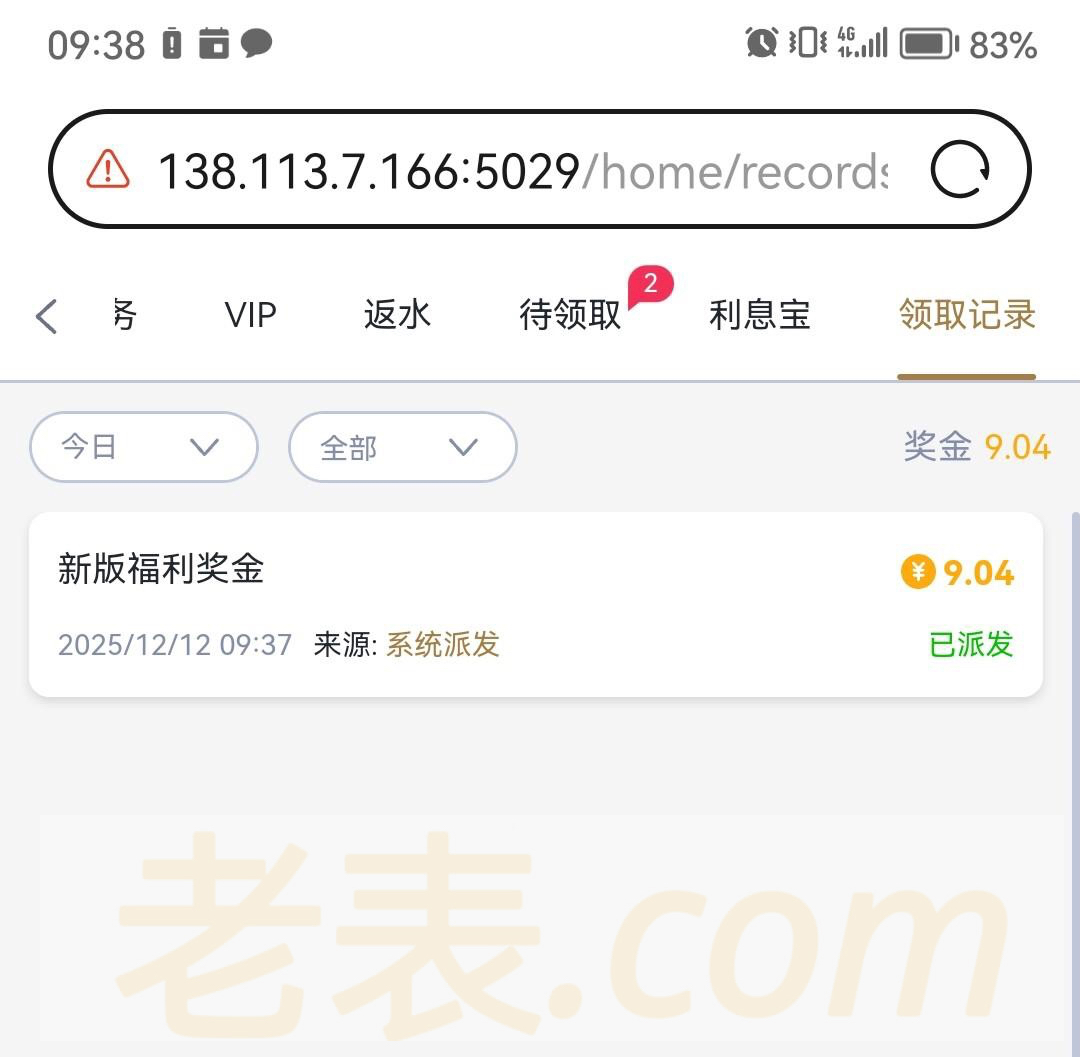The width and height of the screenshot is (1080, 1057).
Task: Go back with the left arrow
Action: (46, 316)
